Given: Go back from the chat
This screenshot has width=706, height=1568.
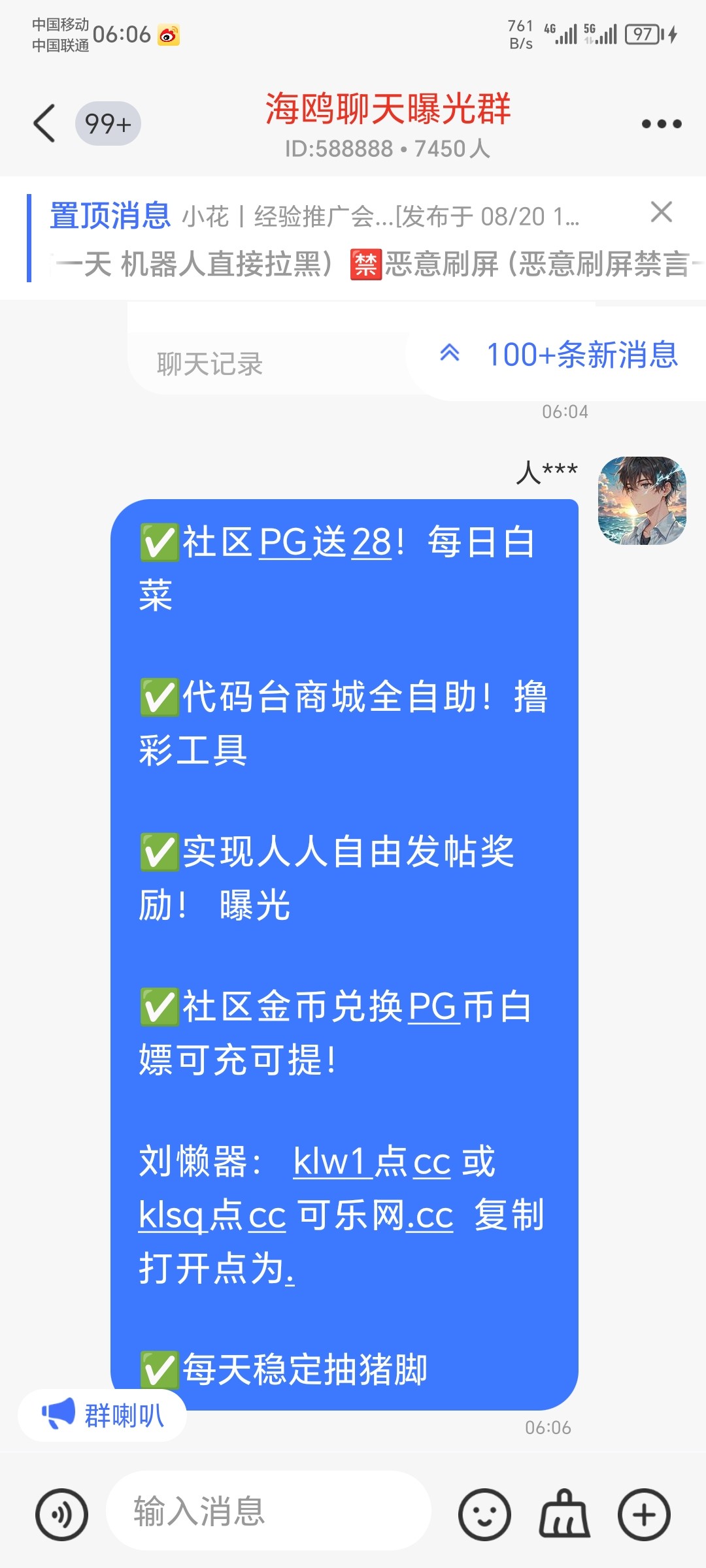Looking at the screenshot, I should pyautogui.click(x=44, y=123).
